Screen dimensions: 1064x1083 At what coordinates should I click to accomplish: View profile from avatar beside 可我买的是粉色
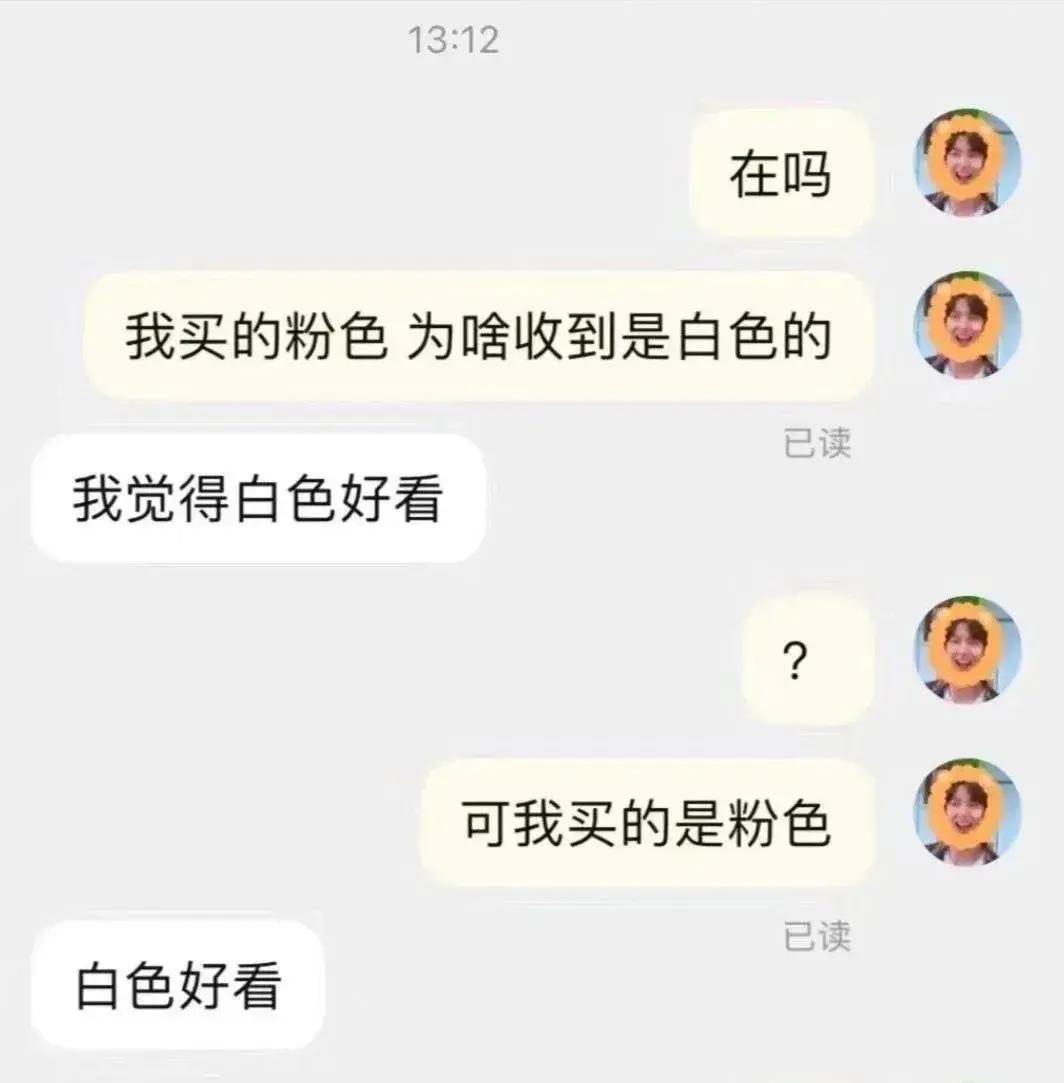tap(967, 812)
